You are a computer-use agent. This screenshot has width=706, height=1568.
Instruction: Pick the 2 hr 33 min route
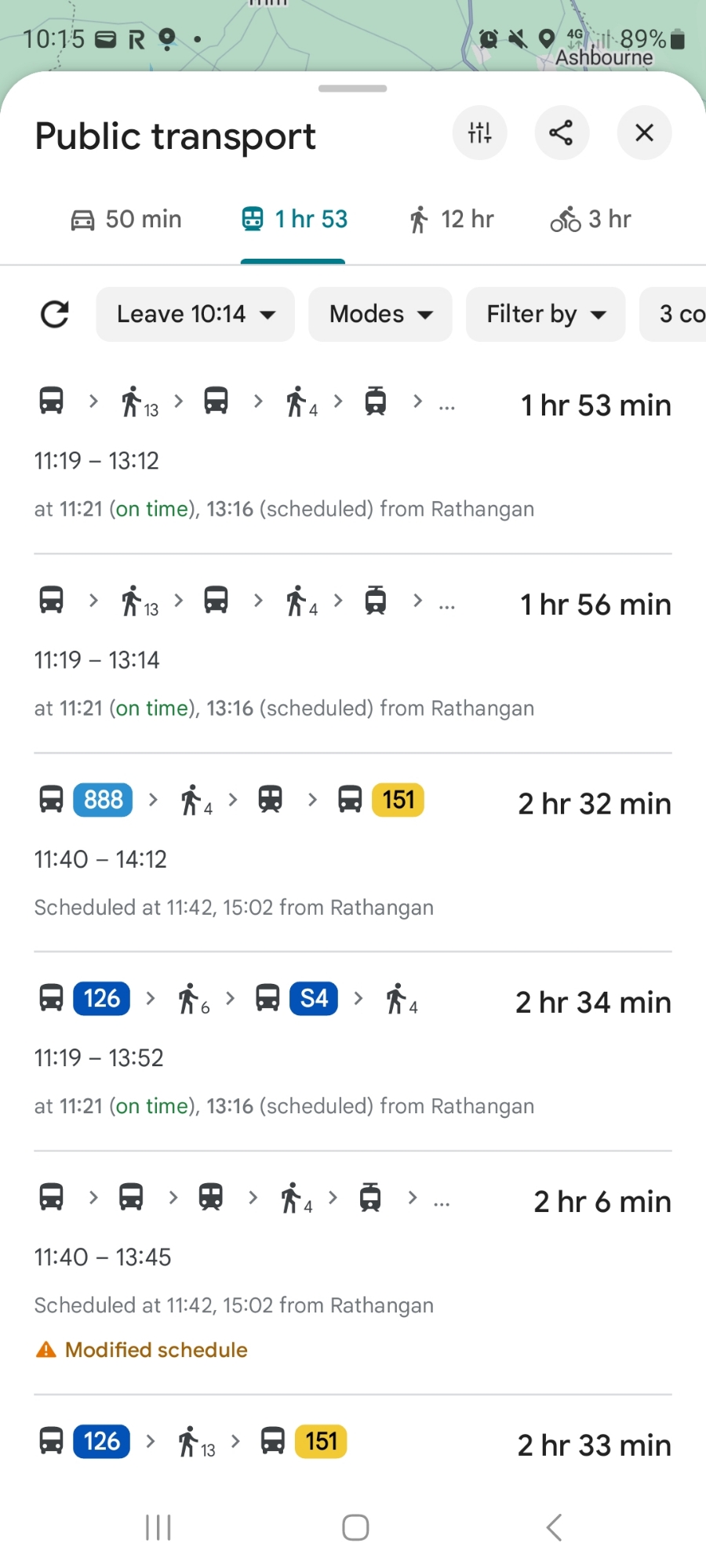coord(353,1444)
